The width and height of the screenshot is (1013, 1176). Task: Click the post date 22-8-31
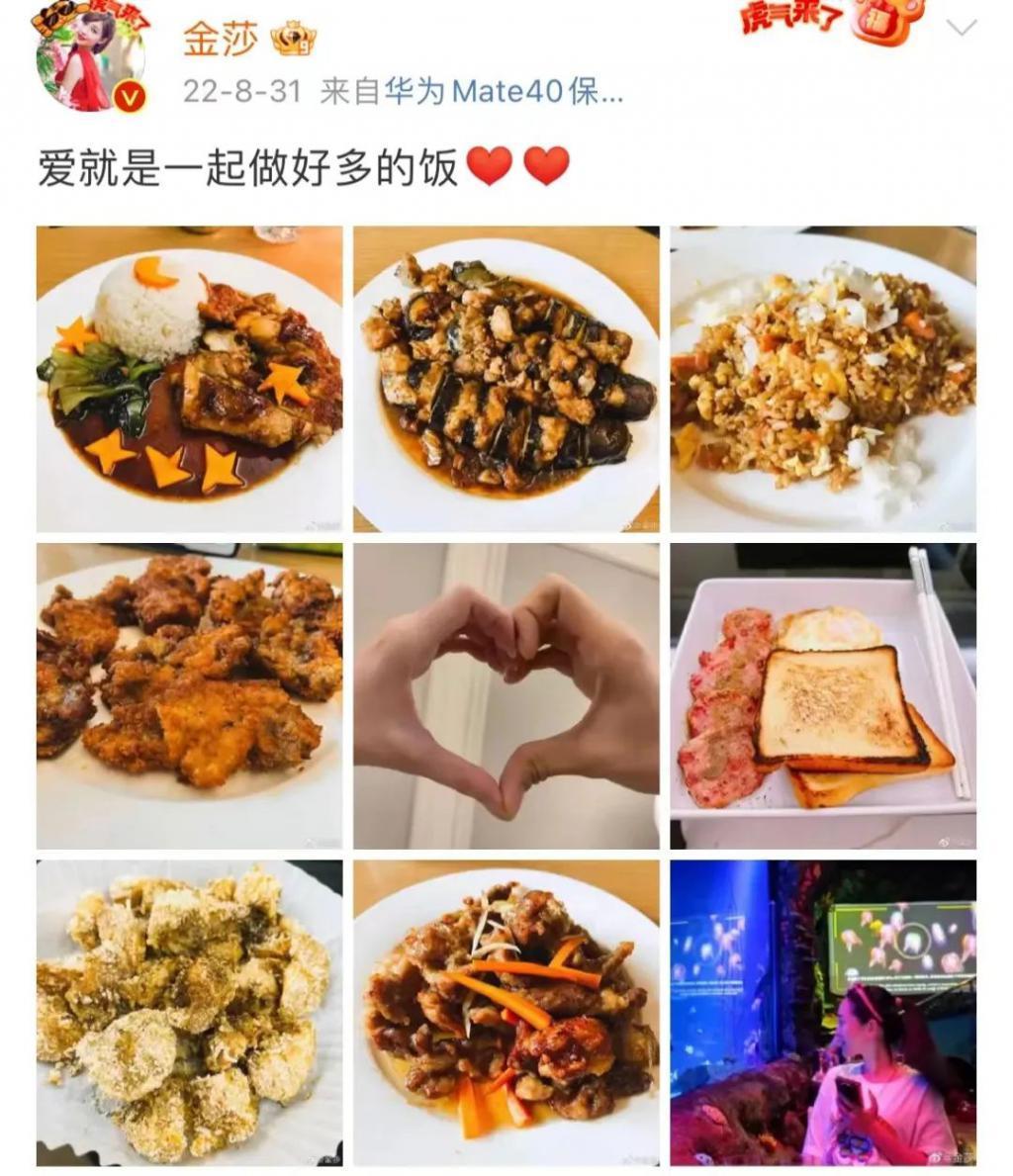(x=240, y=87)
